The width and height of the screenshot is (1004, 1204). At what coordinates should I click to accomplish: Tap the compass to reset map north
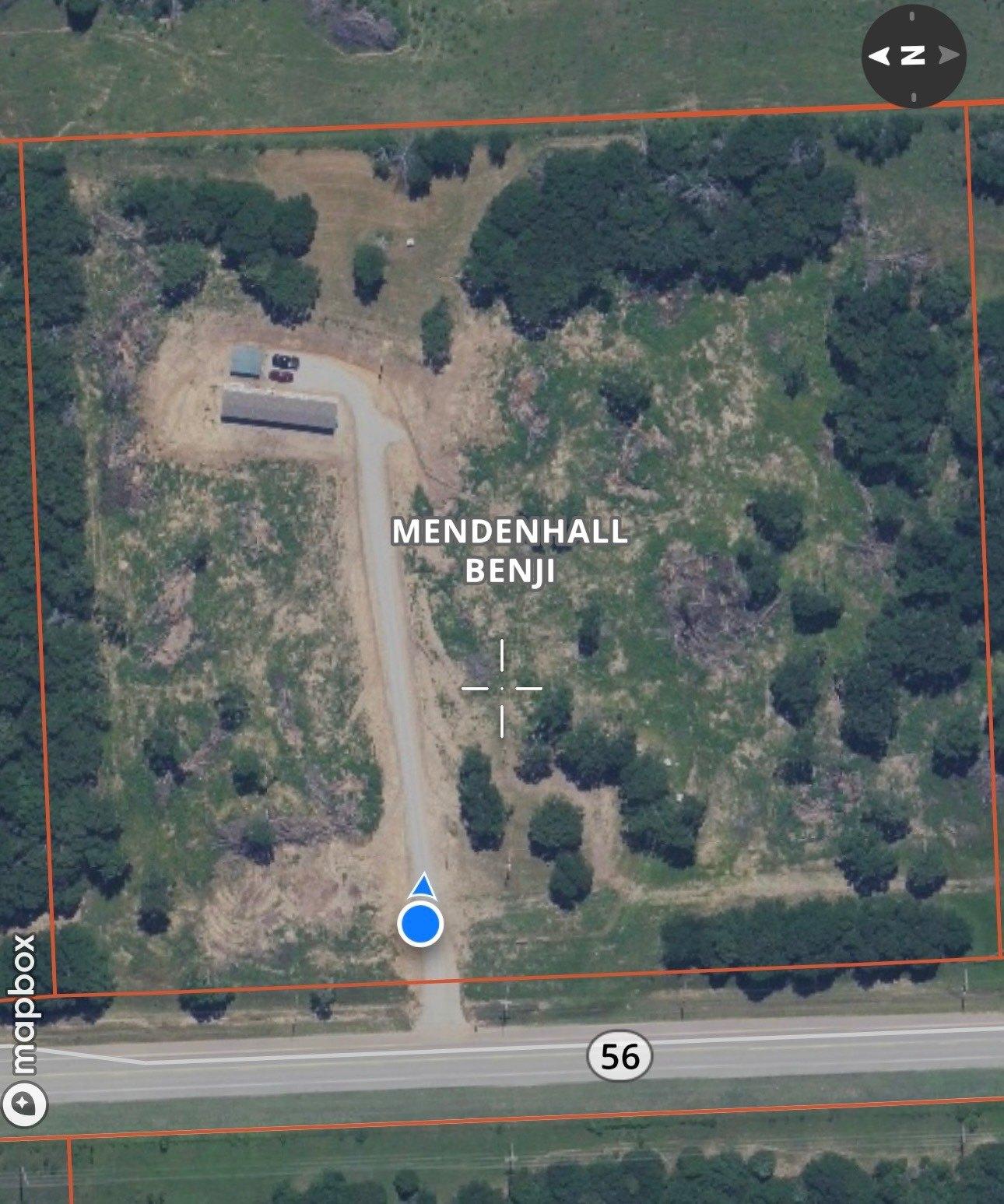[913, 56]
